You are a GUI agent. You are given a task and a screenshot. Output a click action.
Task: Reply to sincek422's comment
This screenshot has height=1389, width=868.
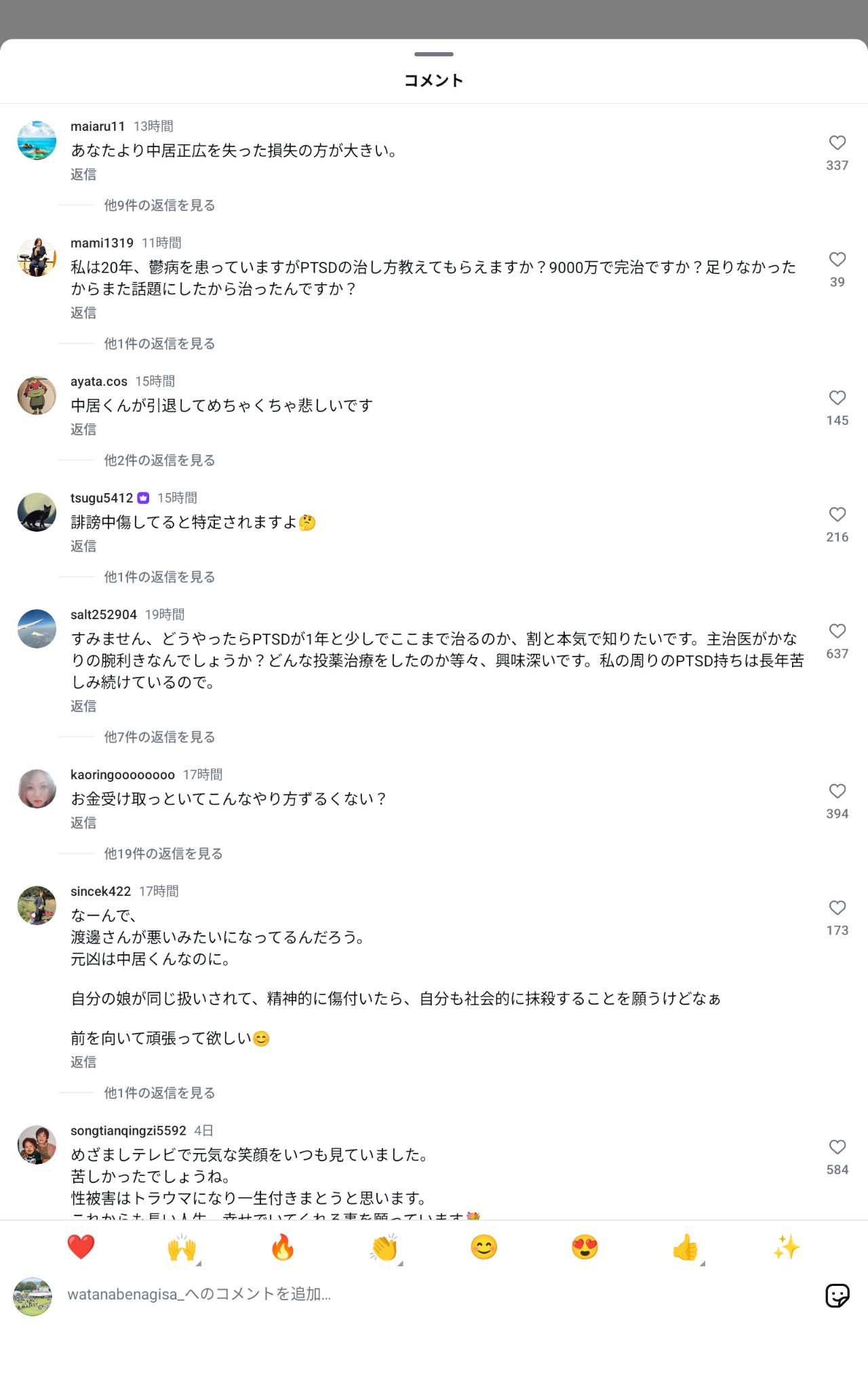(83, 1062)
